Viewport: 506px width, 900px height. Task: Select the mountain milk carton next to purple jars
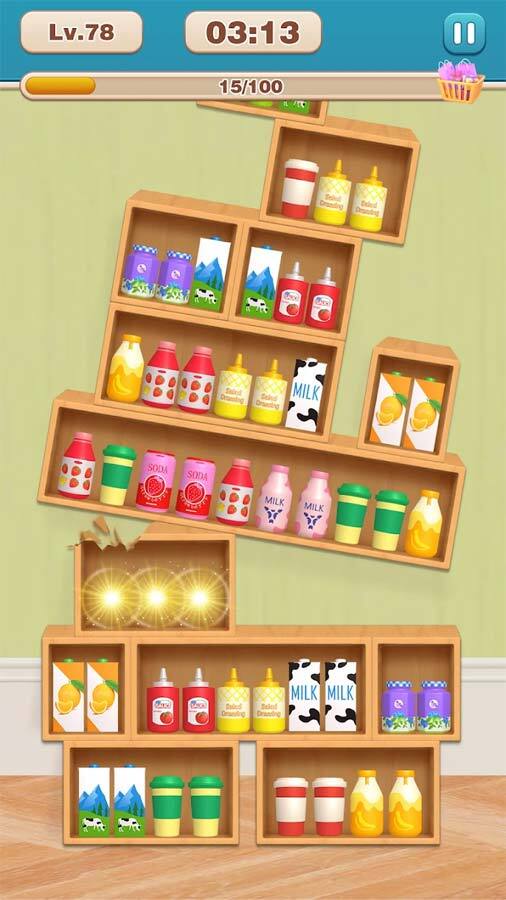click(209, 273)
